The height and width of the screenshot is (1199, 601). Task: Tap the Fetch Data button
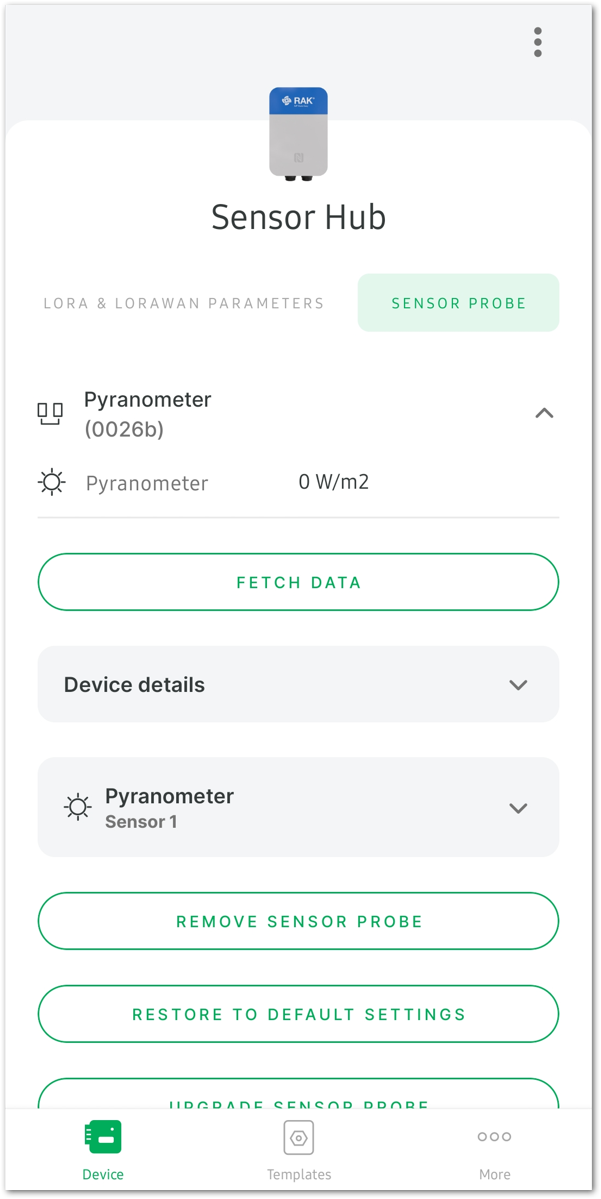pyautogui.click(x=298, y=582)
